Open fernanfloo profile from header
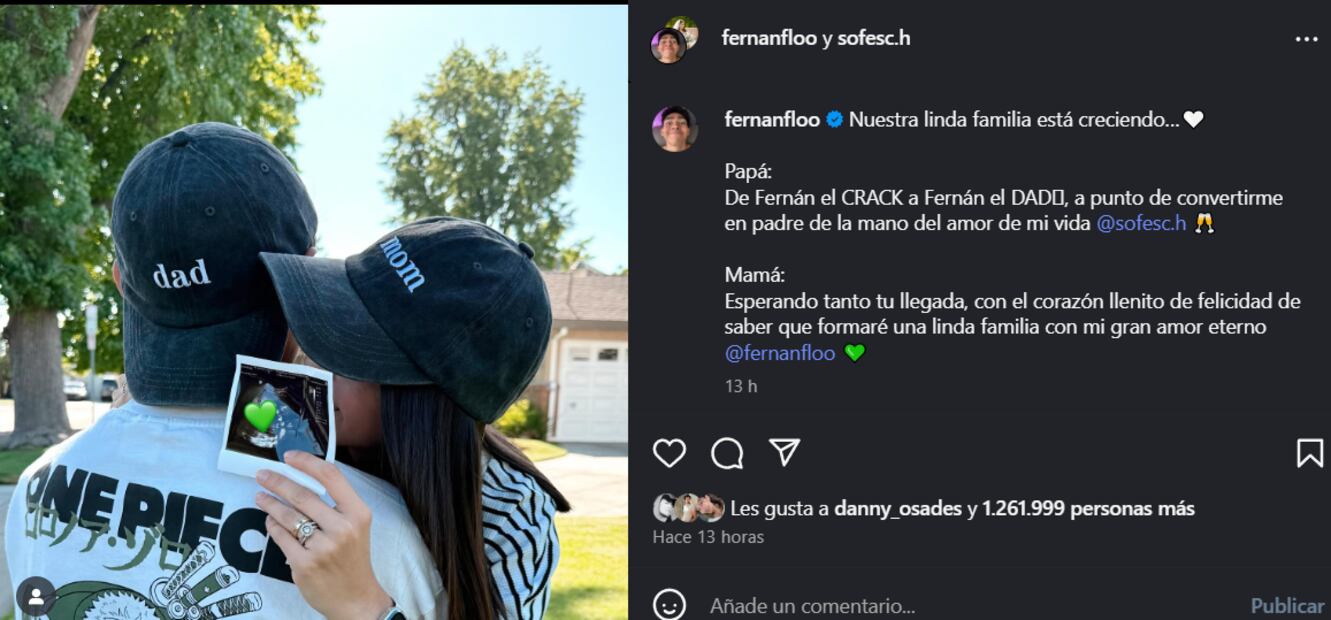The height and width of the screenshot is (620, 1331). click(x=769, y=38)
